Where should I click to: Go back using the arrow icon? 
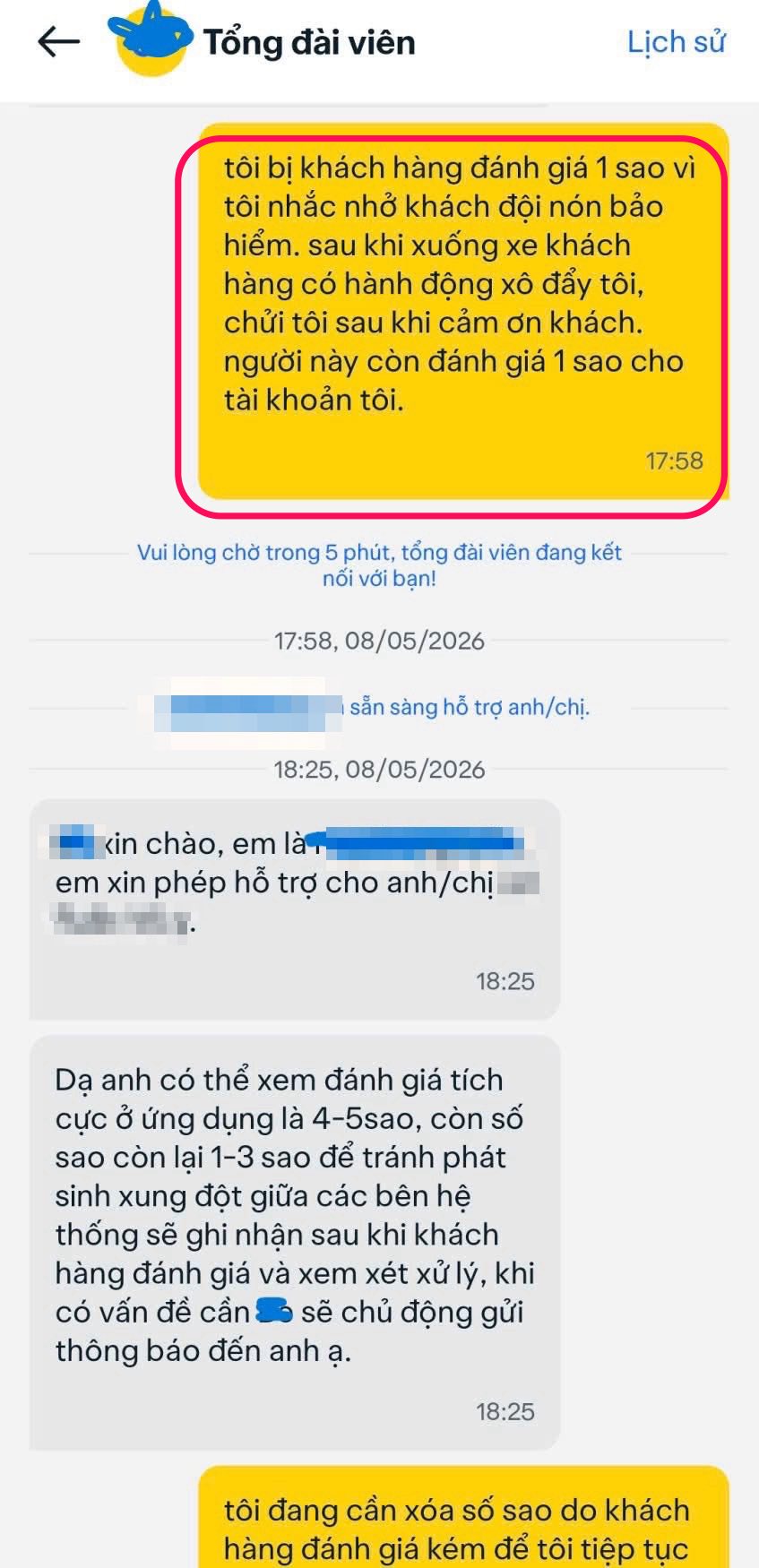tap(59, 42)
